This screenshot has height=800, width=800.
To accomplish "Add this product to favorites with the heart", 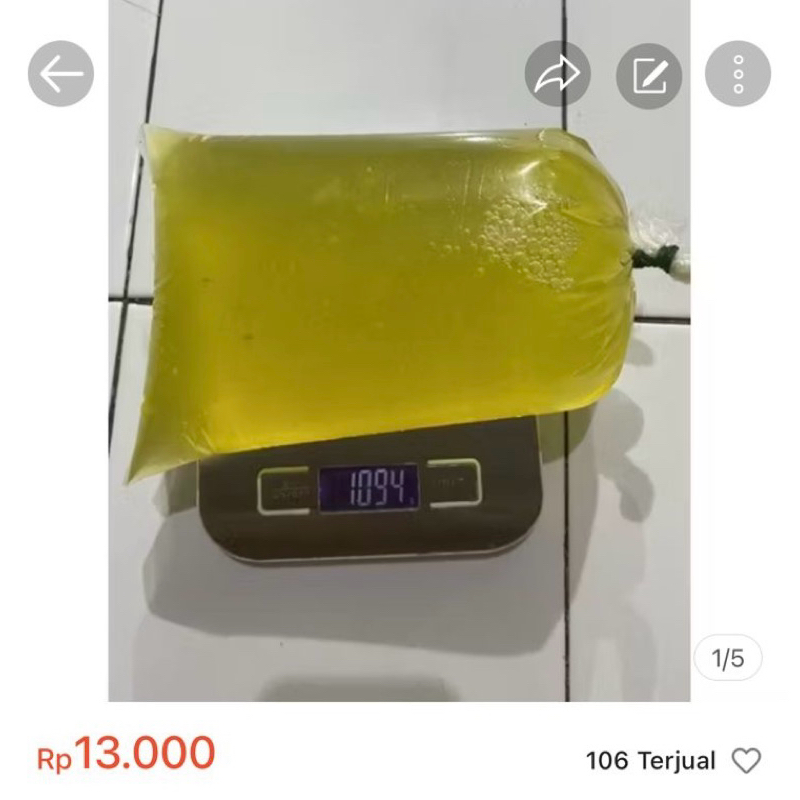I will [746, 761].
